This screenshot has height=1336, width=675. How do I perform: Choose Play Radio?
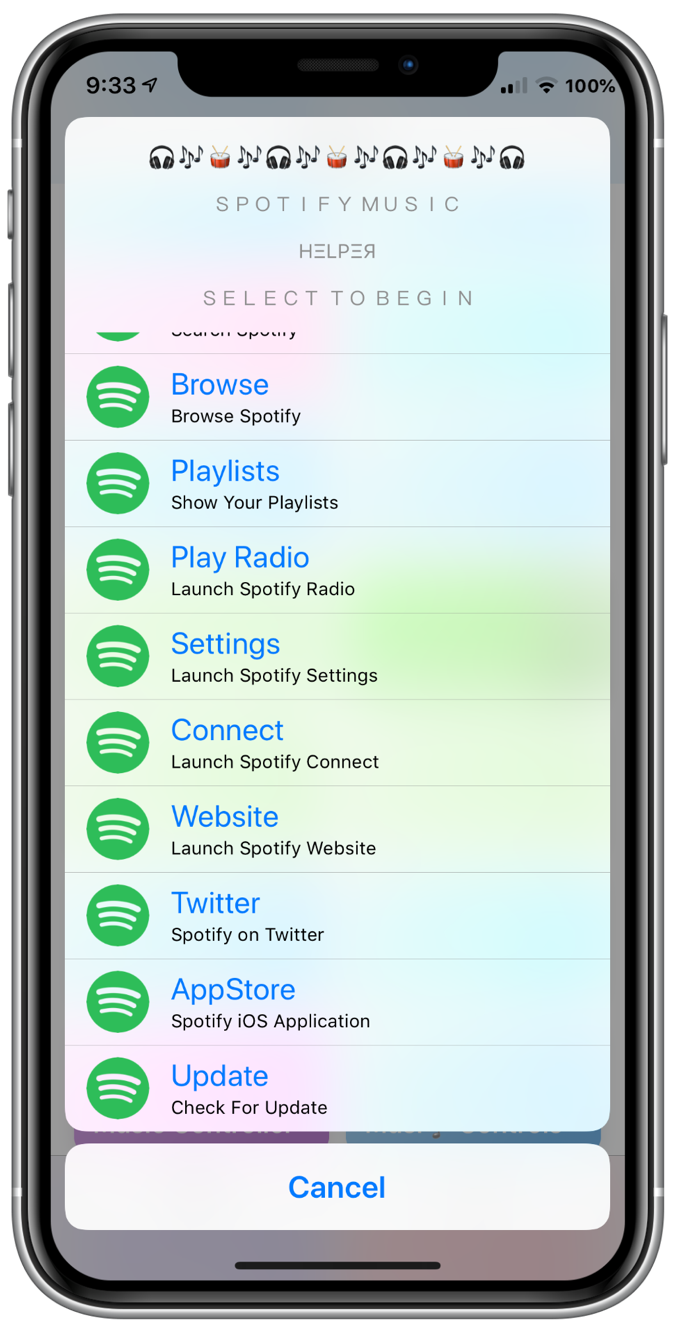[337, 570]
